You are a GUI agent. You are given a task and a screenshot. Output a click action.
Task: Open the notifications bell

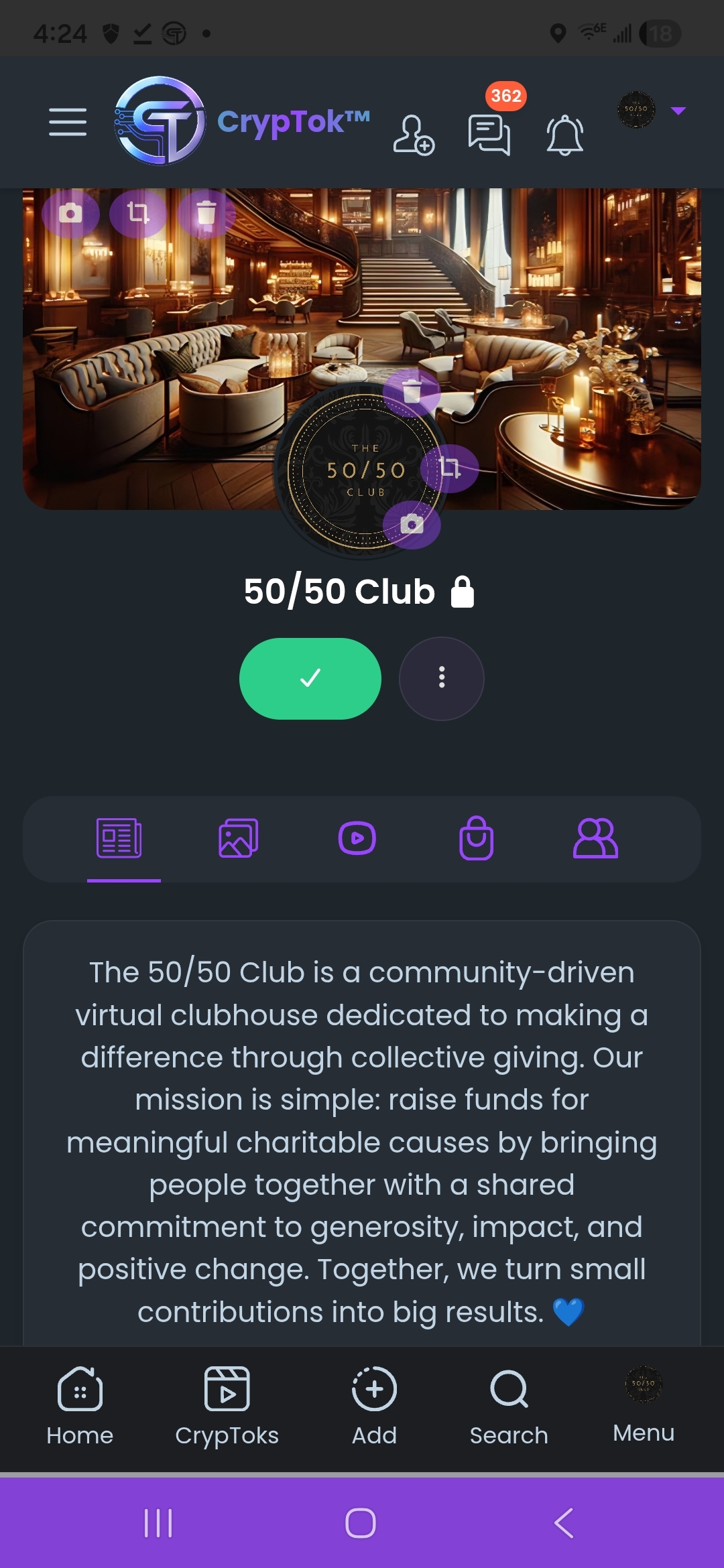(x=564, y=135)
